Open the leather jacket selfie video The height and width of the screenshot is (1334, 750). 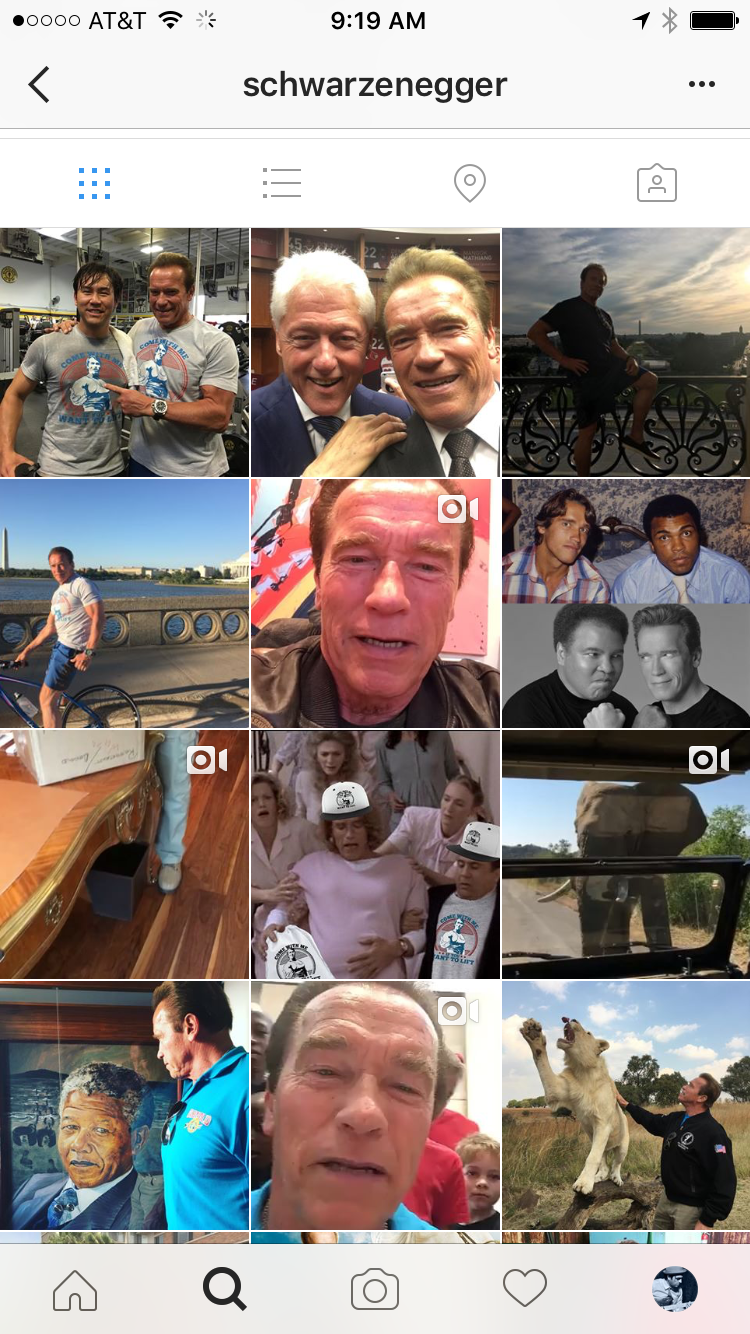[x=375, y=603]
